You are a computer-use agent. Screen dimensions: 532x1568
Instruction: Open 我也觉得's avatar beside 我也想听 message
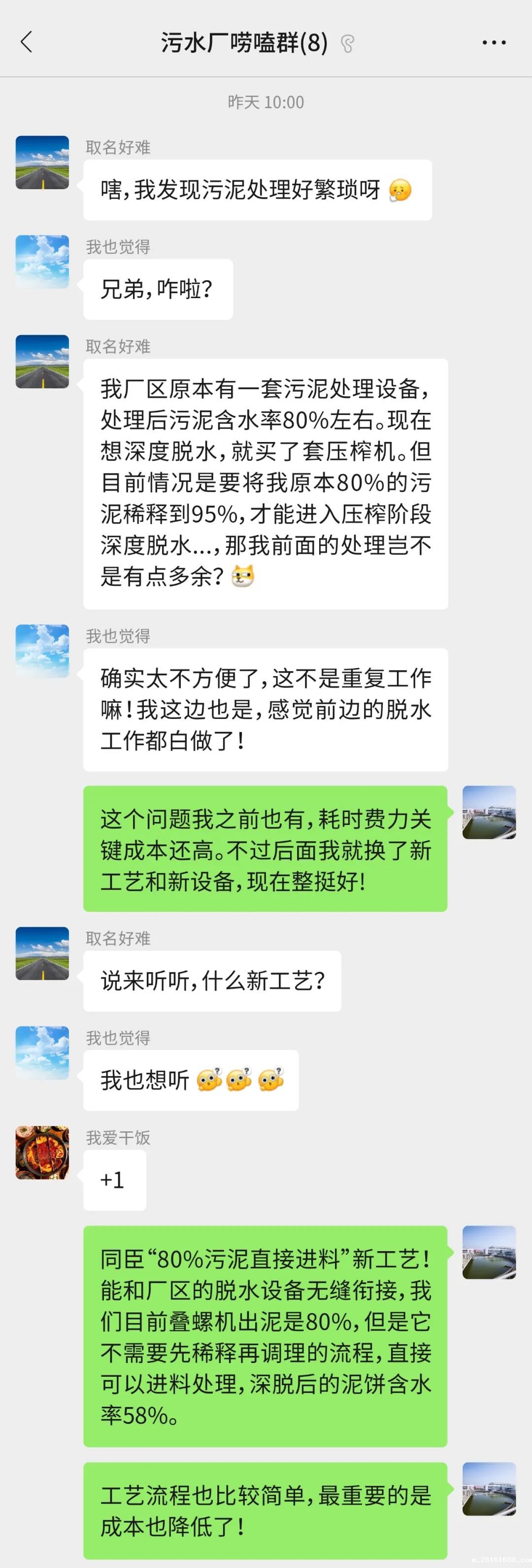42,1053
